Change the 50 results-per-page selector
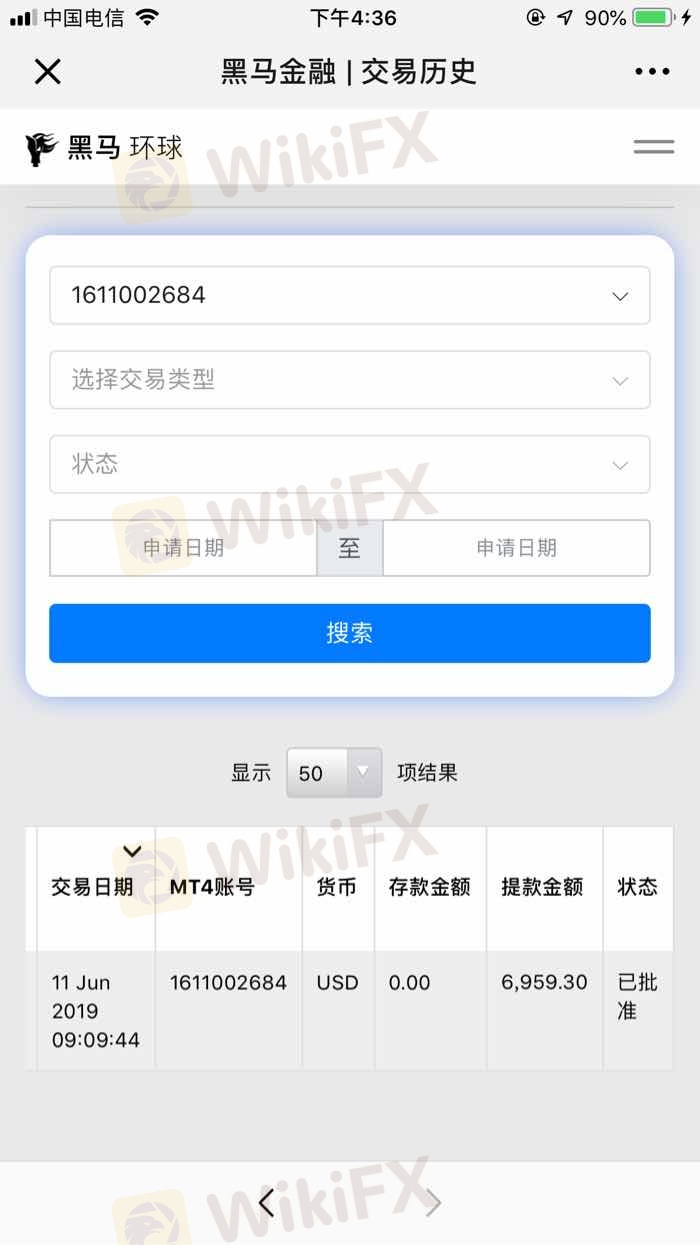The height and width of the screenshot is (1245, 700). tap(333, 773)
